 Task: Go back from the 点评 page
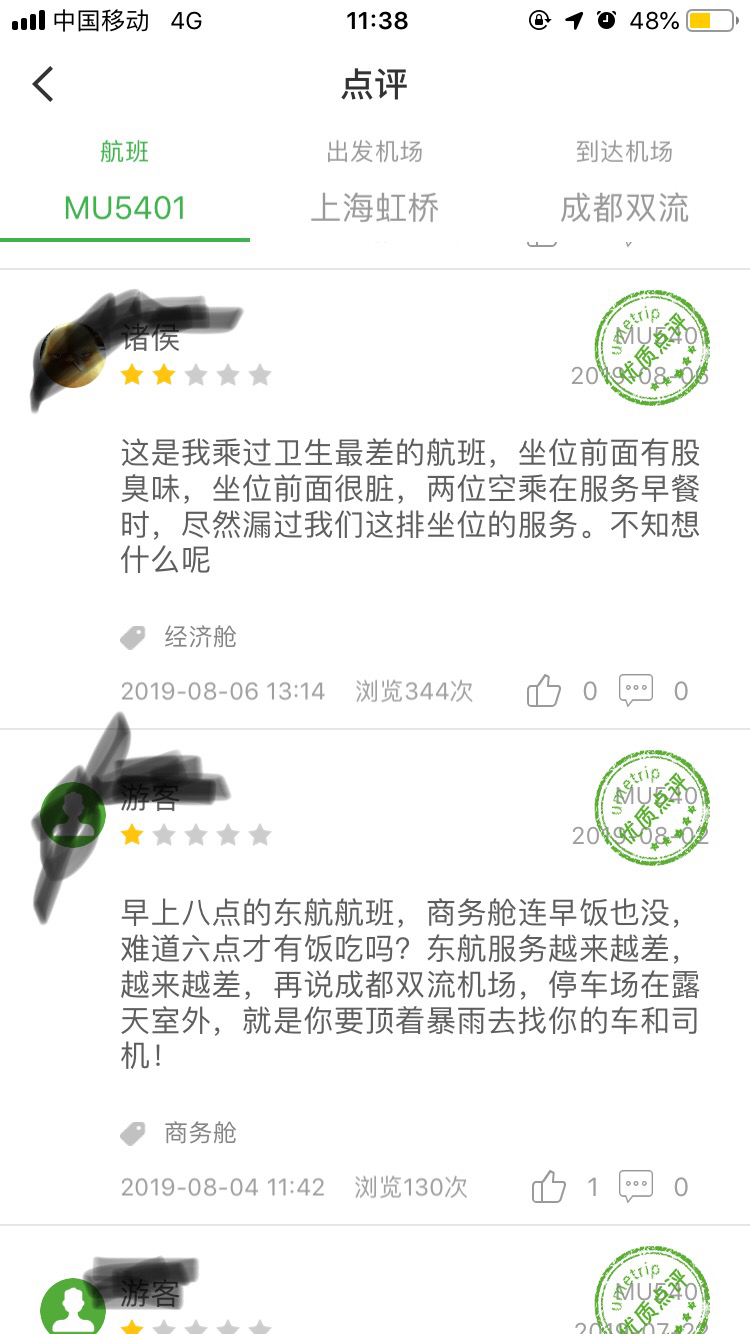point(43,85)
